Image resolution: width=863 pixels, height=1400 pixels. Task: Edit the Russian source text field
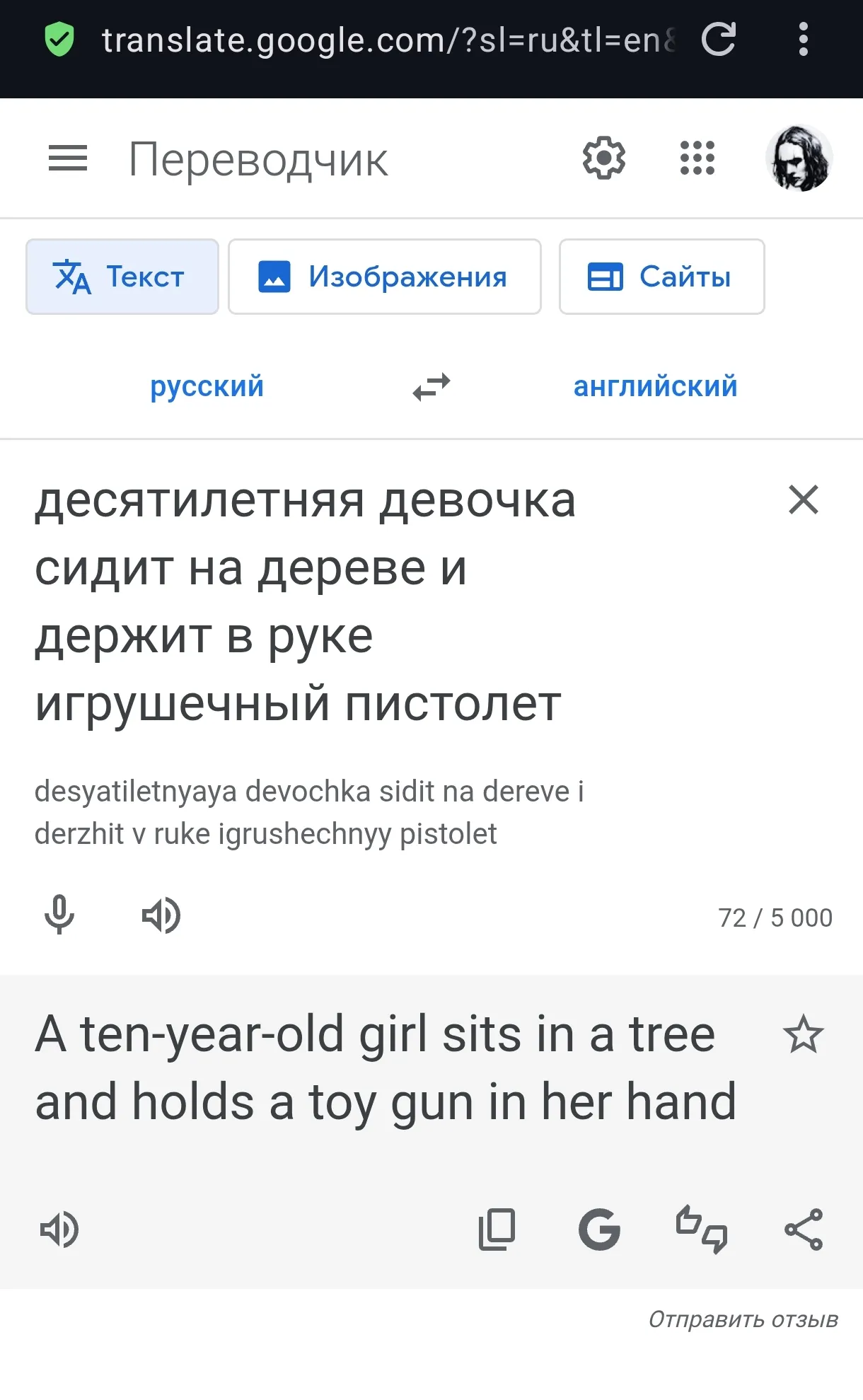304,601
